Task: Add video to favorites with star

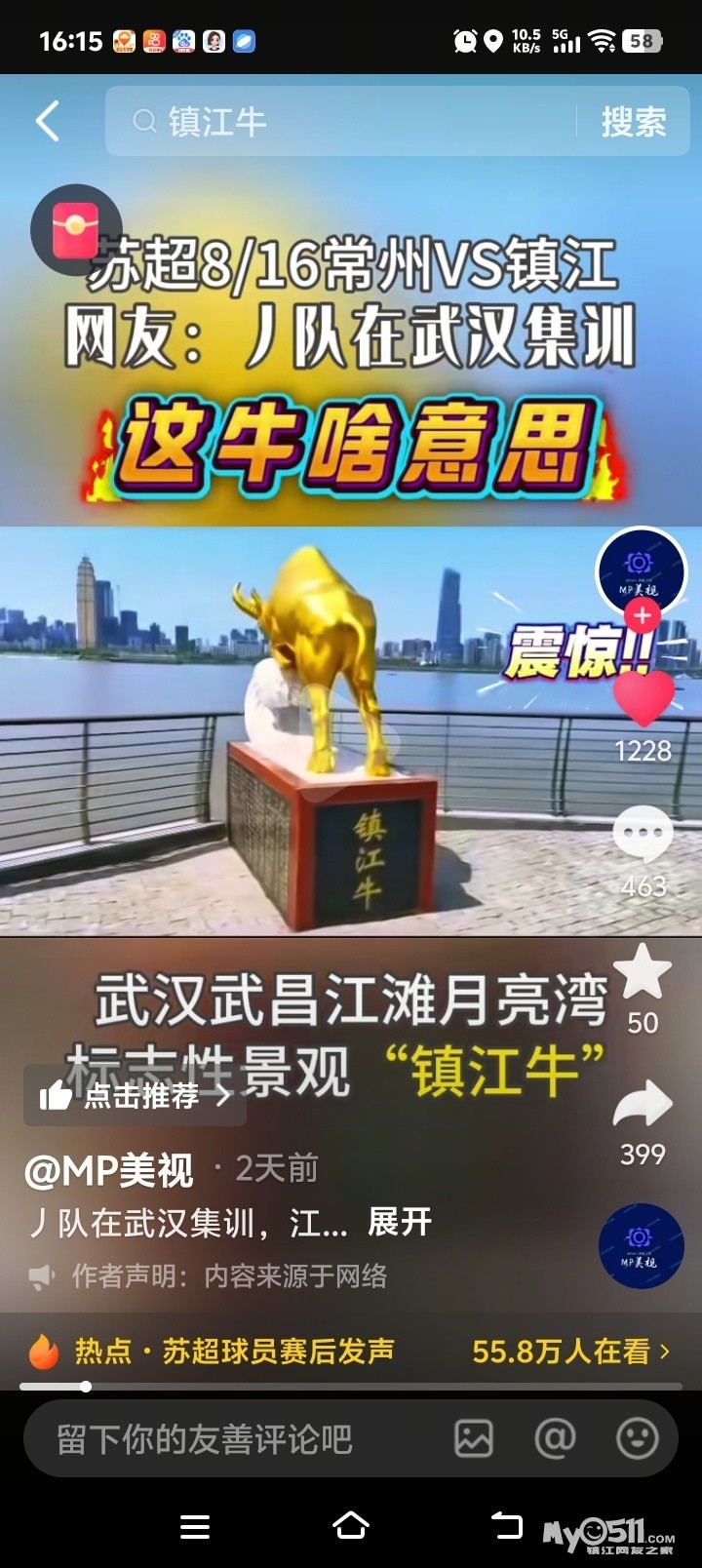Action: [x=643, y=973]
